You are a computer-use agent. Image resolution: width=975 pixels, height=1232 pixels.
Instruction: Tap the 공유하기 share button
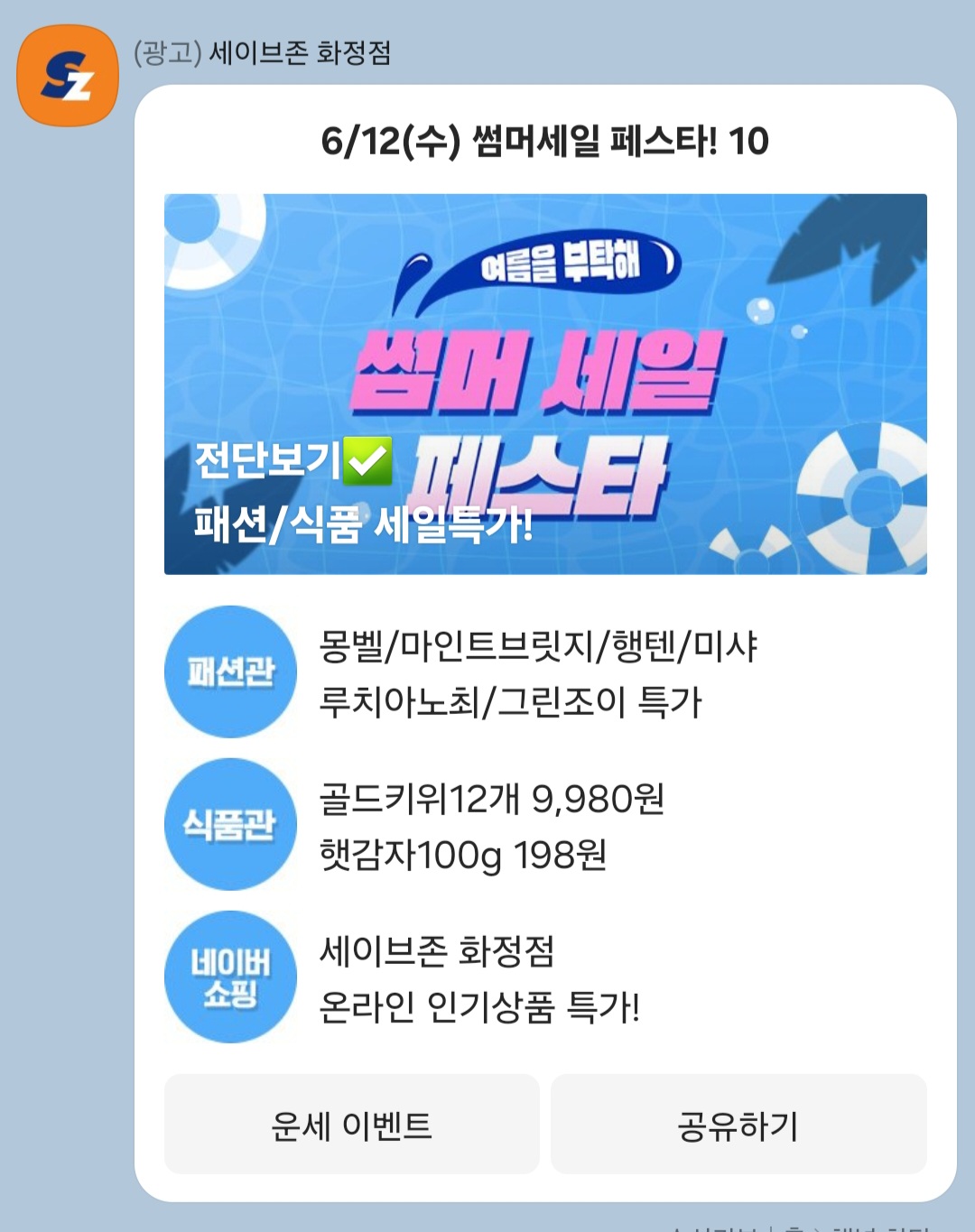[x=738, y=1125]
